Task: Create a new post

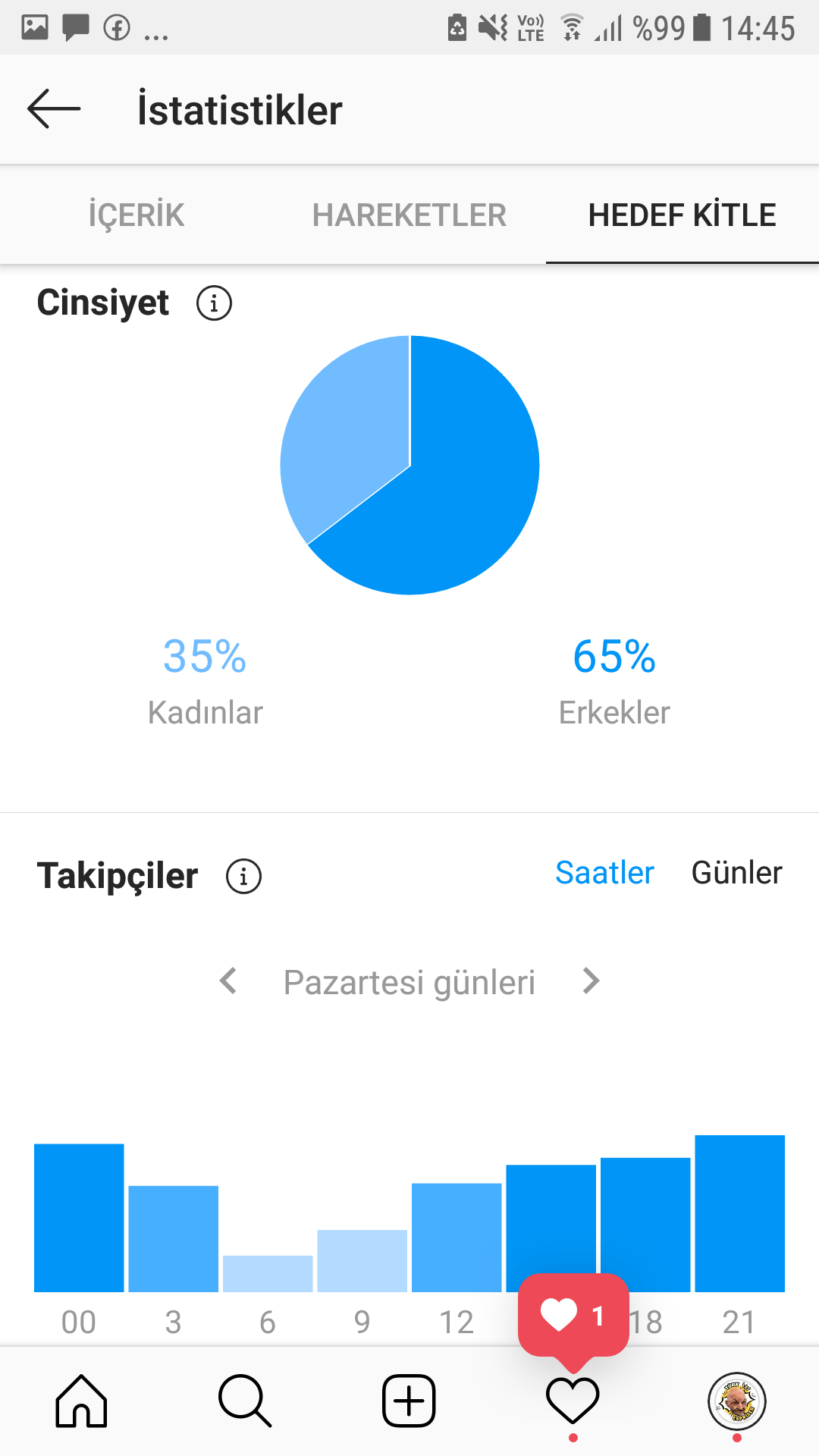Action: pyautogui.click(x=409, y=1401)
